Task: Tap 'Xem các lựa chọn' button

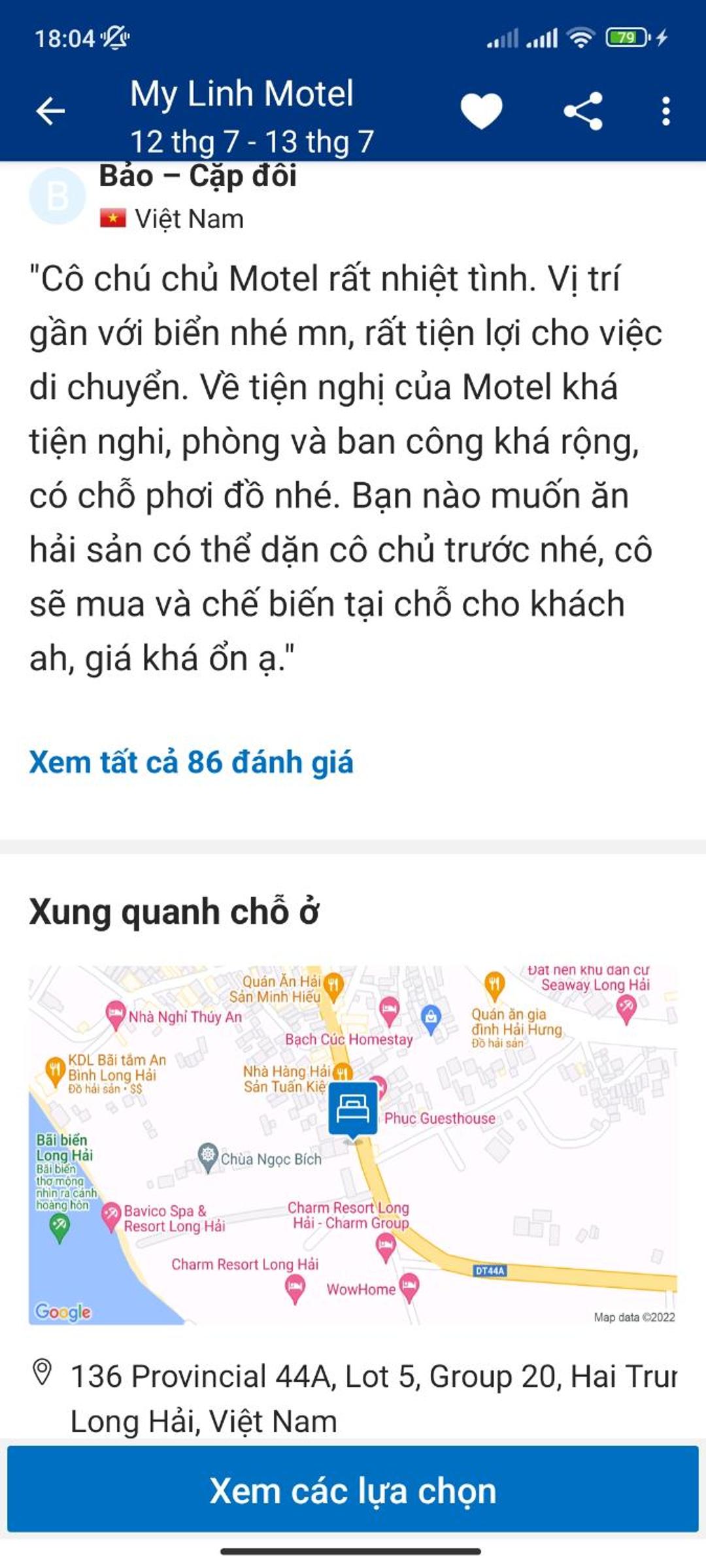Action: 353,1490
